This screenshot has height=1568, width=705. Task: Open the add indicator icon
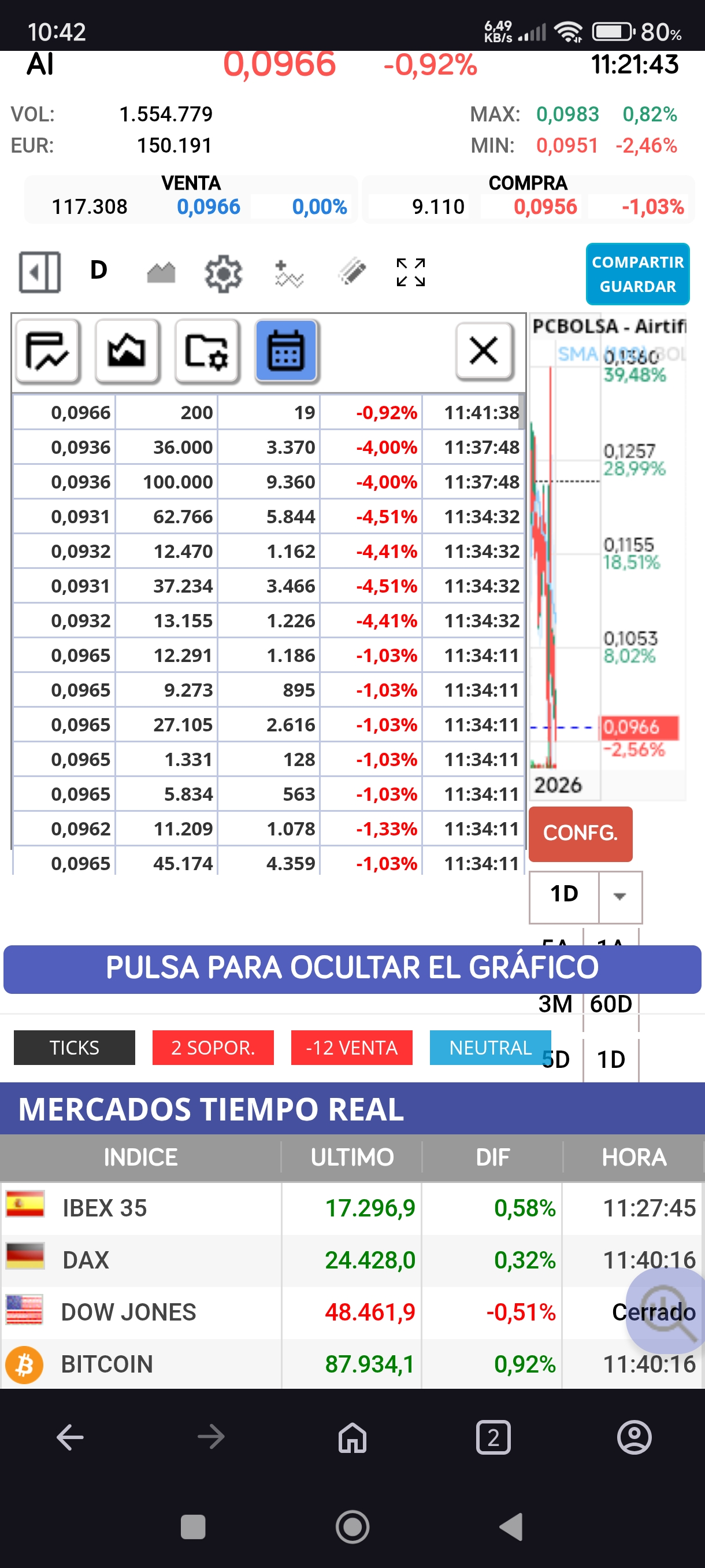(x=288, y=273)
